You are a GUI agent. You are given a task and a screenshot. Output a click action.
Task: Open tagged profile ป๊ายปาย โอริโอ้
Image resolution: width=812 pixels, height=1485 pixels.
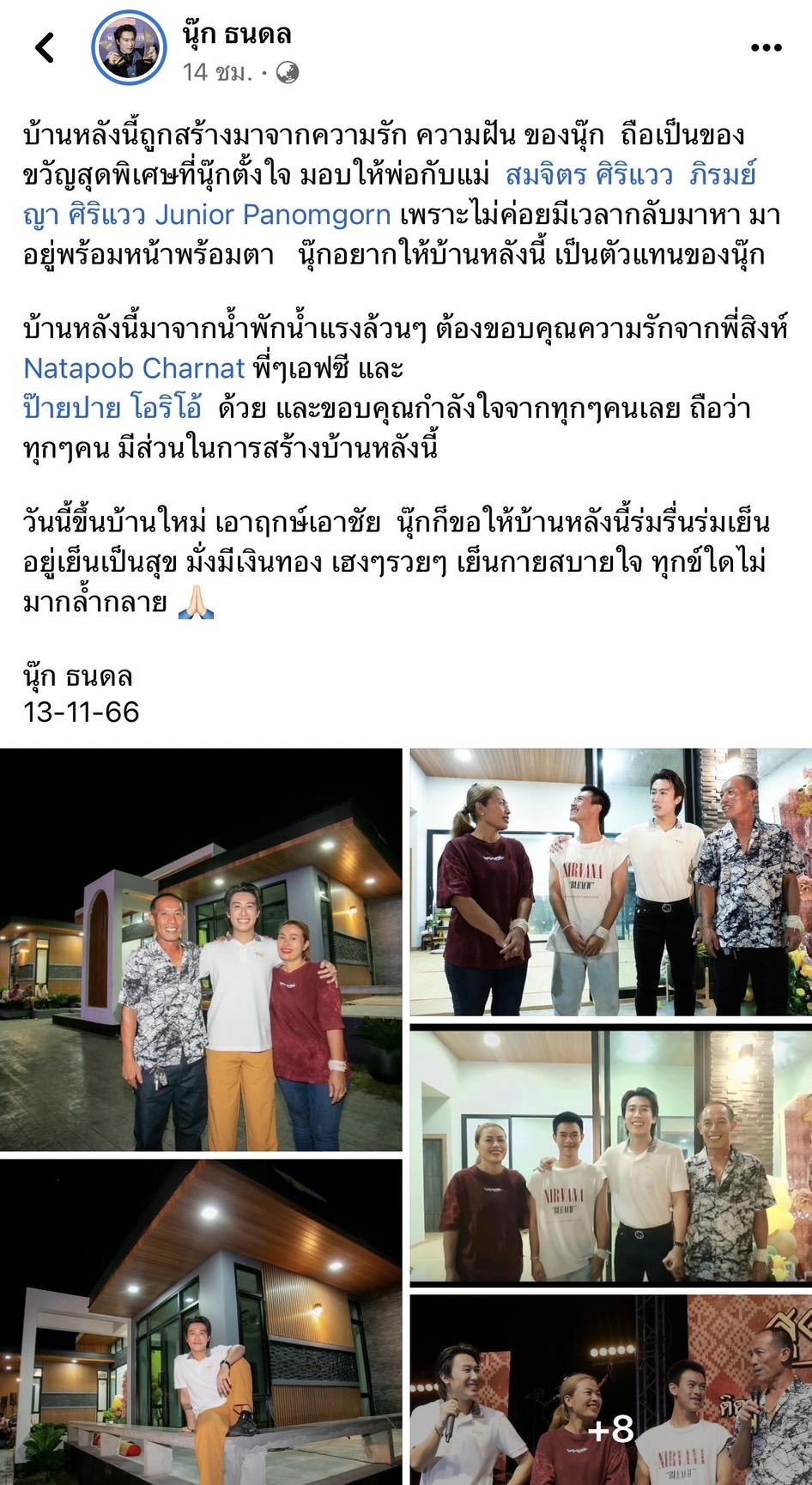[x=112, y=408]
